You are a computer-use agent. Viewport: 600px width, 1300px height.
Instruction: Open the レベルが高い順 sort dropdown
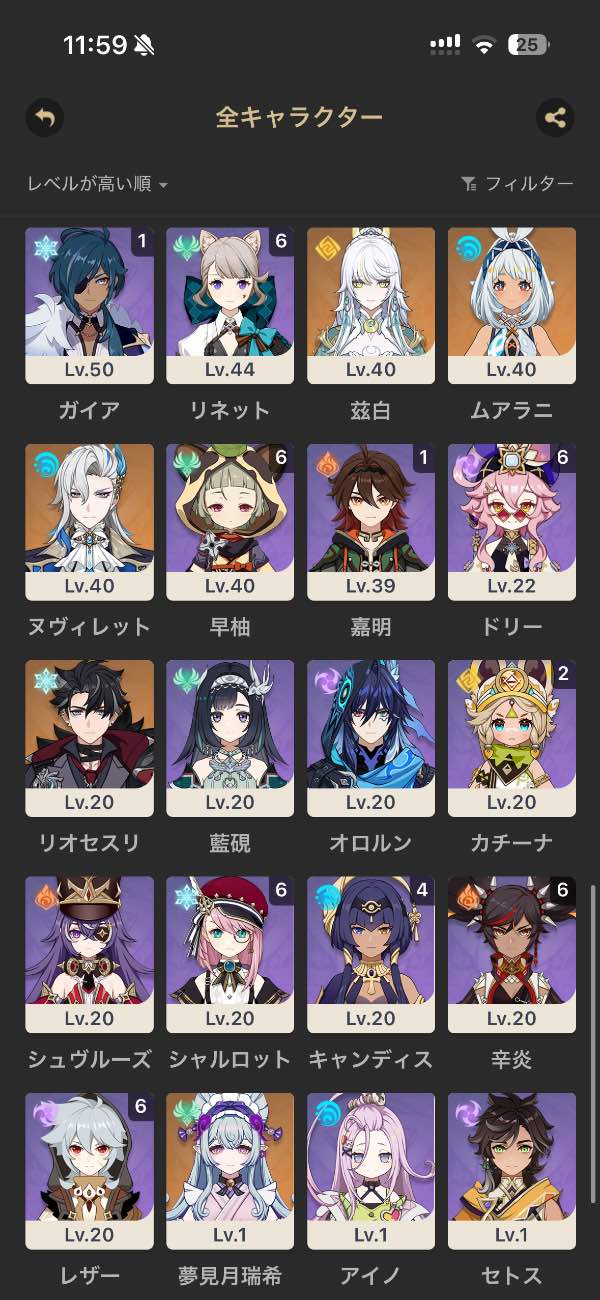[97, 184]
